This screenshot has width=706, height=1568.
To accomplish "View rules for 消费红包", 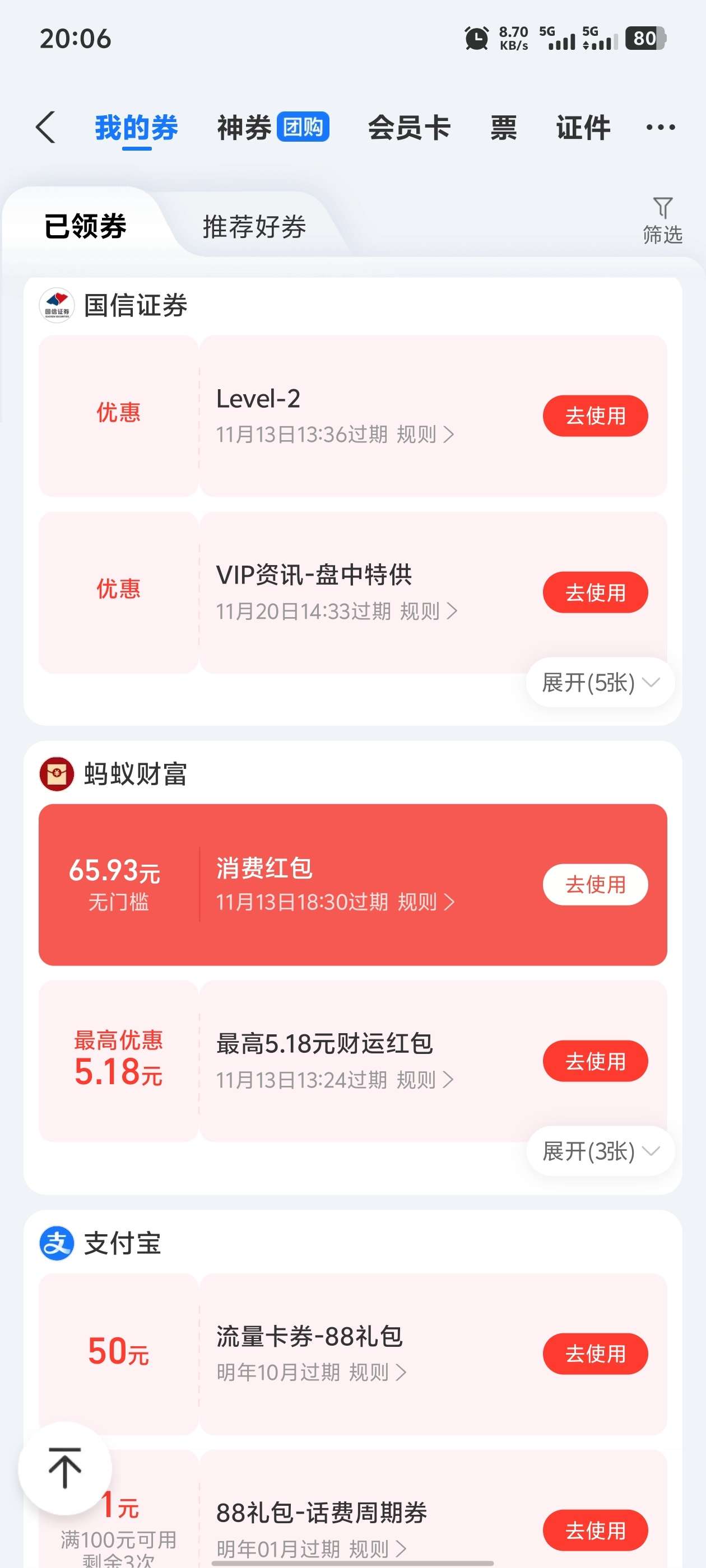I will pos(426,902).
